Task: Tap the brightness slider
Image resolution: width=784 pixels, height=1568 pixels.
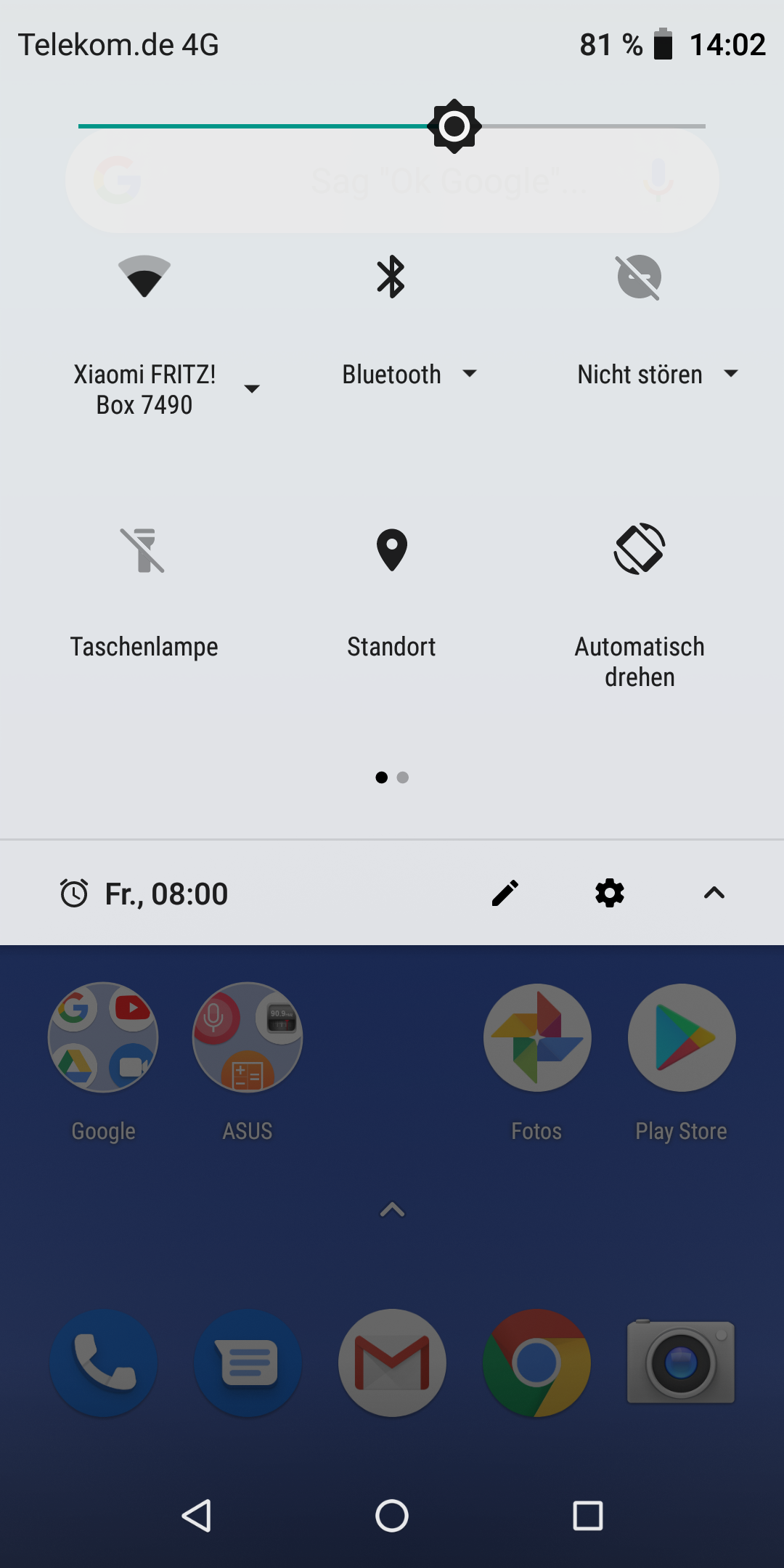Action: [392, 126]
